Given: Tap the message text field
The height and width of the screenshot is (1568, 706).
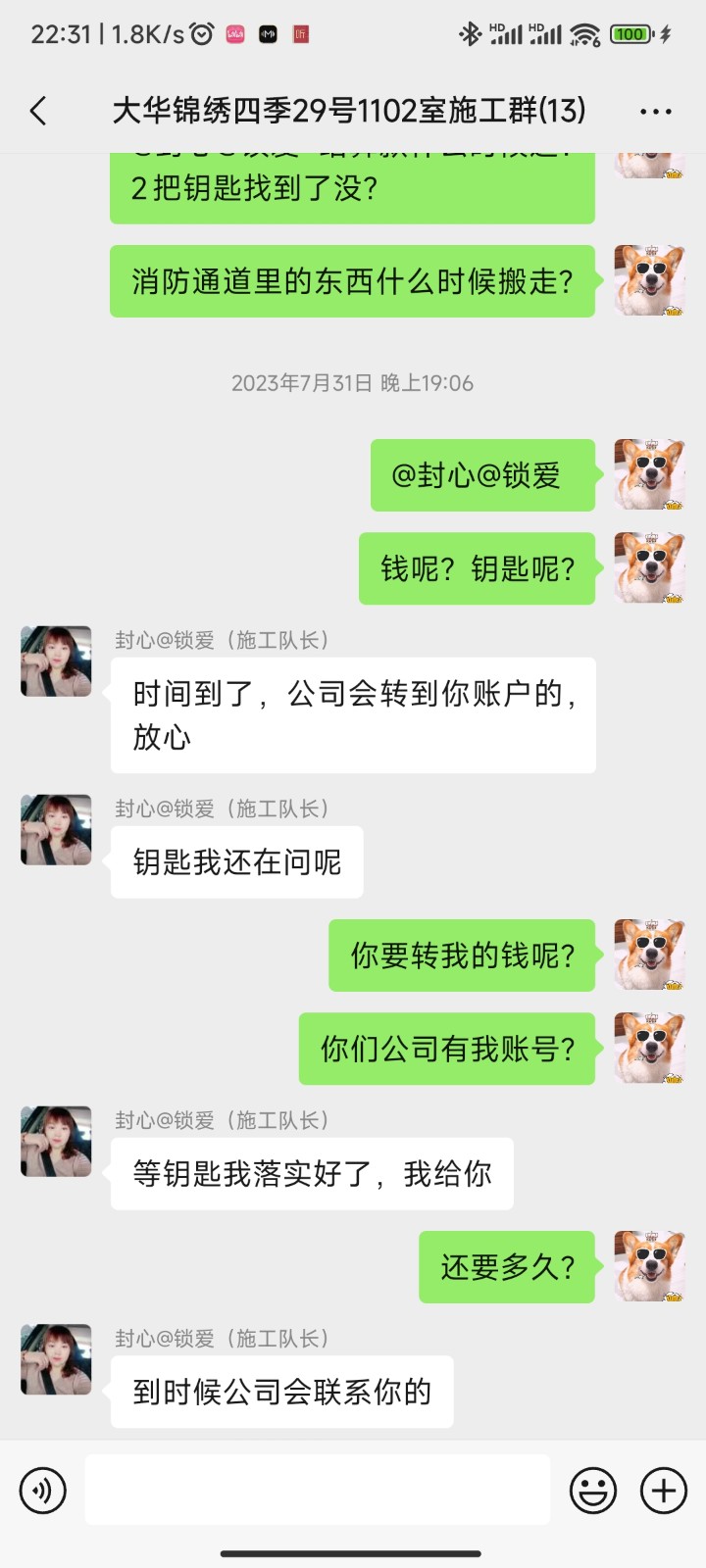Looking at the screenshot, I should click(317, 1490).
